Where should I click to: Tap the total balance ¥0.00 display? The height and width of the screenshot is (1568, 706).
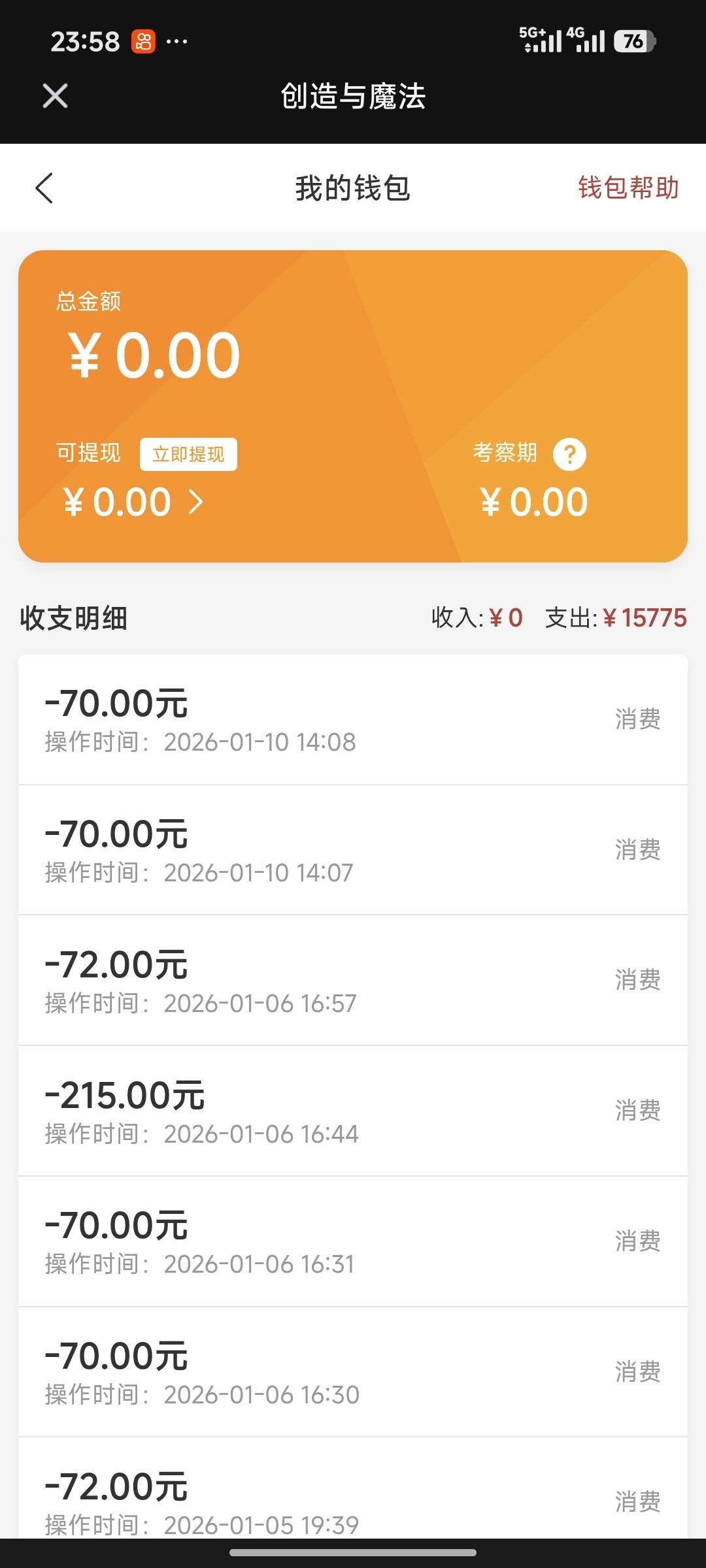150,353
